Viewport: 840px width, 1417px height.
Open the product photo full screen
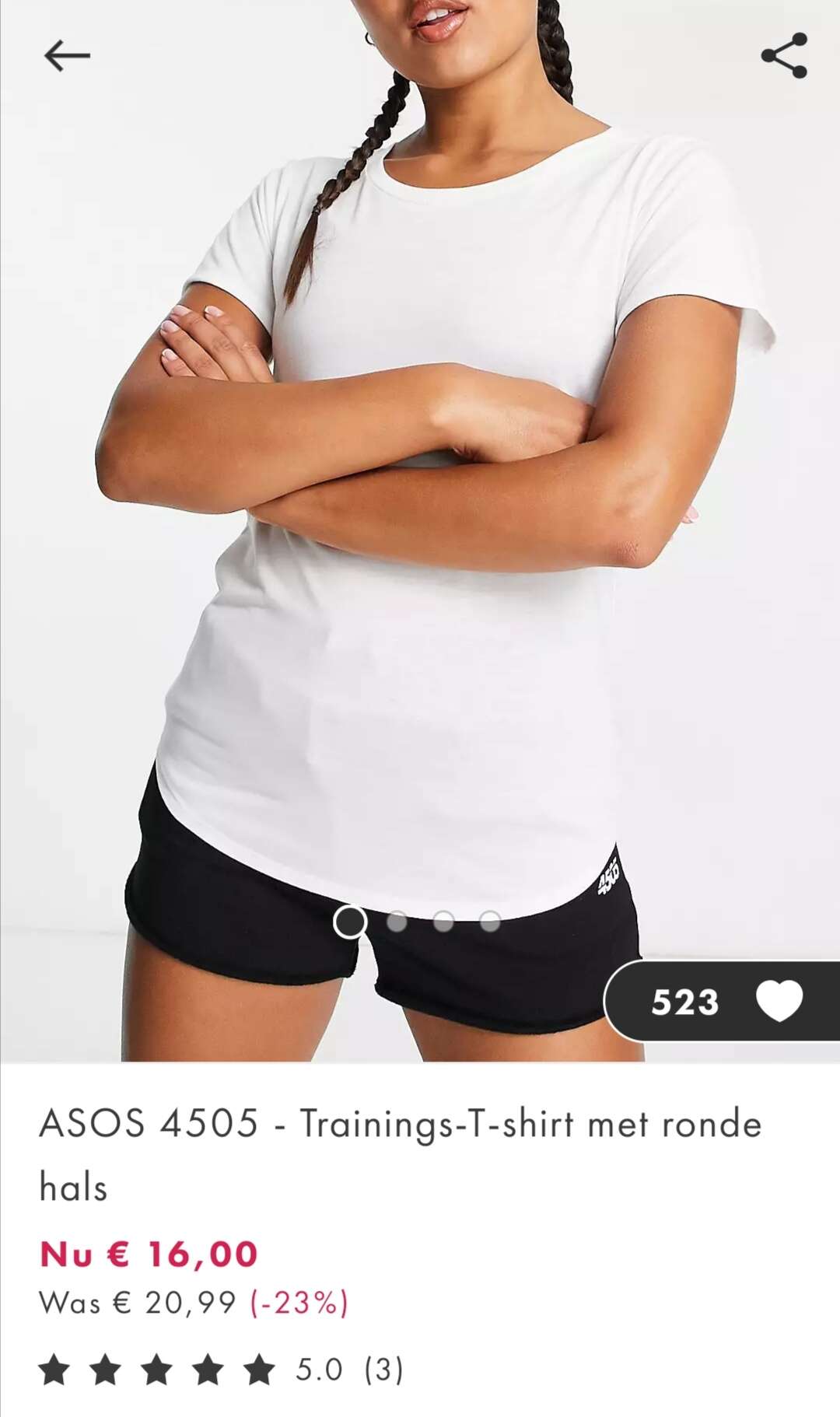click(420, 530)
